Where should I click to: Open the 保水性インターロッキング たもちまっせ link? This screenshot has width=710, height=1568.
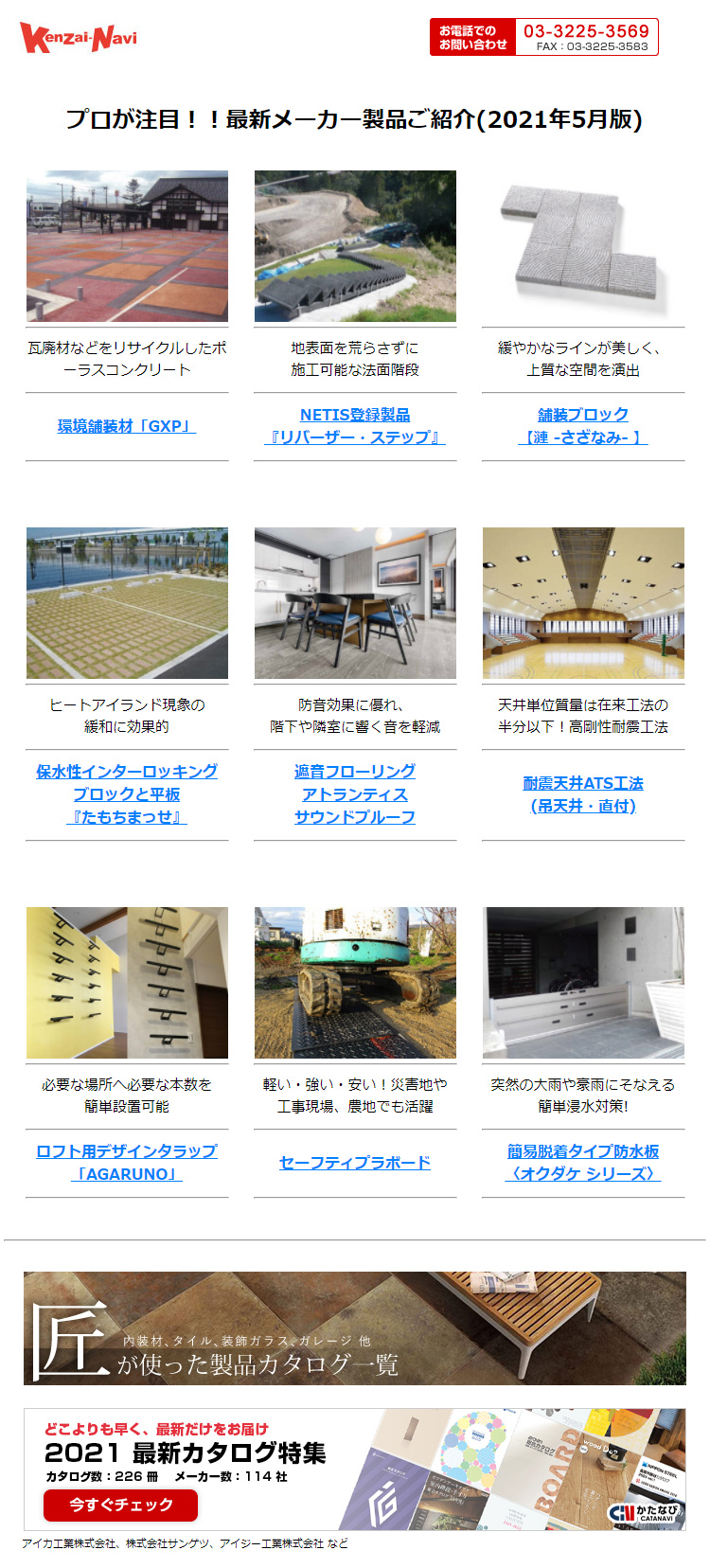(127, 794)
